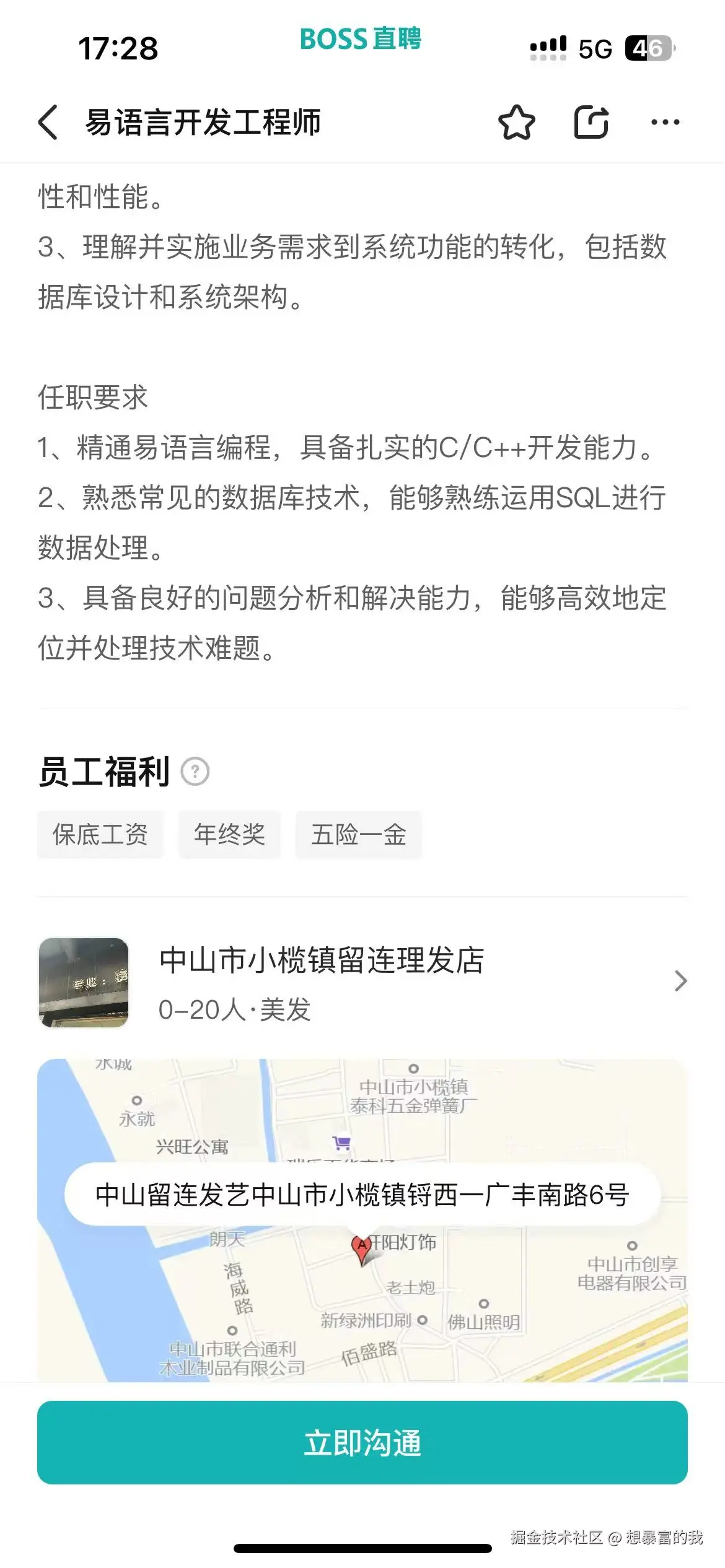Tap the question mark beside 员工福利
The width and height of the screenshot is (725, 1568).
point(196,772)
